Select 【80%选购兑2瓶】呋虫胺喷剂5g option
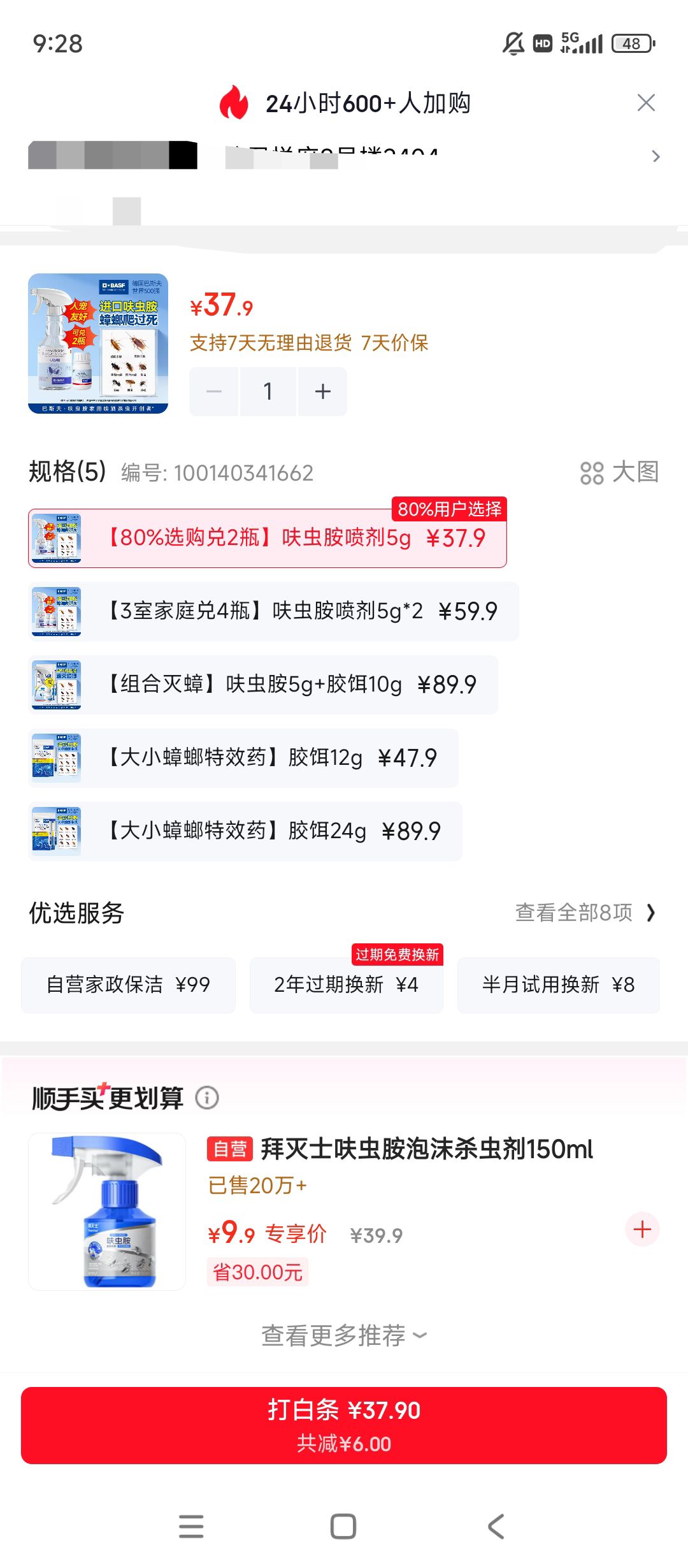Screen dimensions: 688x1568 point(268,538)
